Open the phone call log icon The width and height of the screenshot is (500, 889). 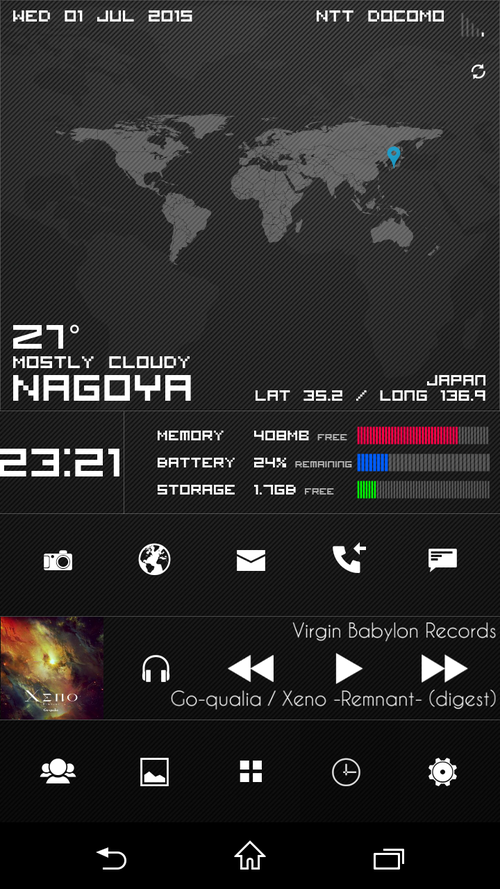point(349,559)
